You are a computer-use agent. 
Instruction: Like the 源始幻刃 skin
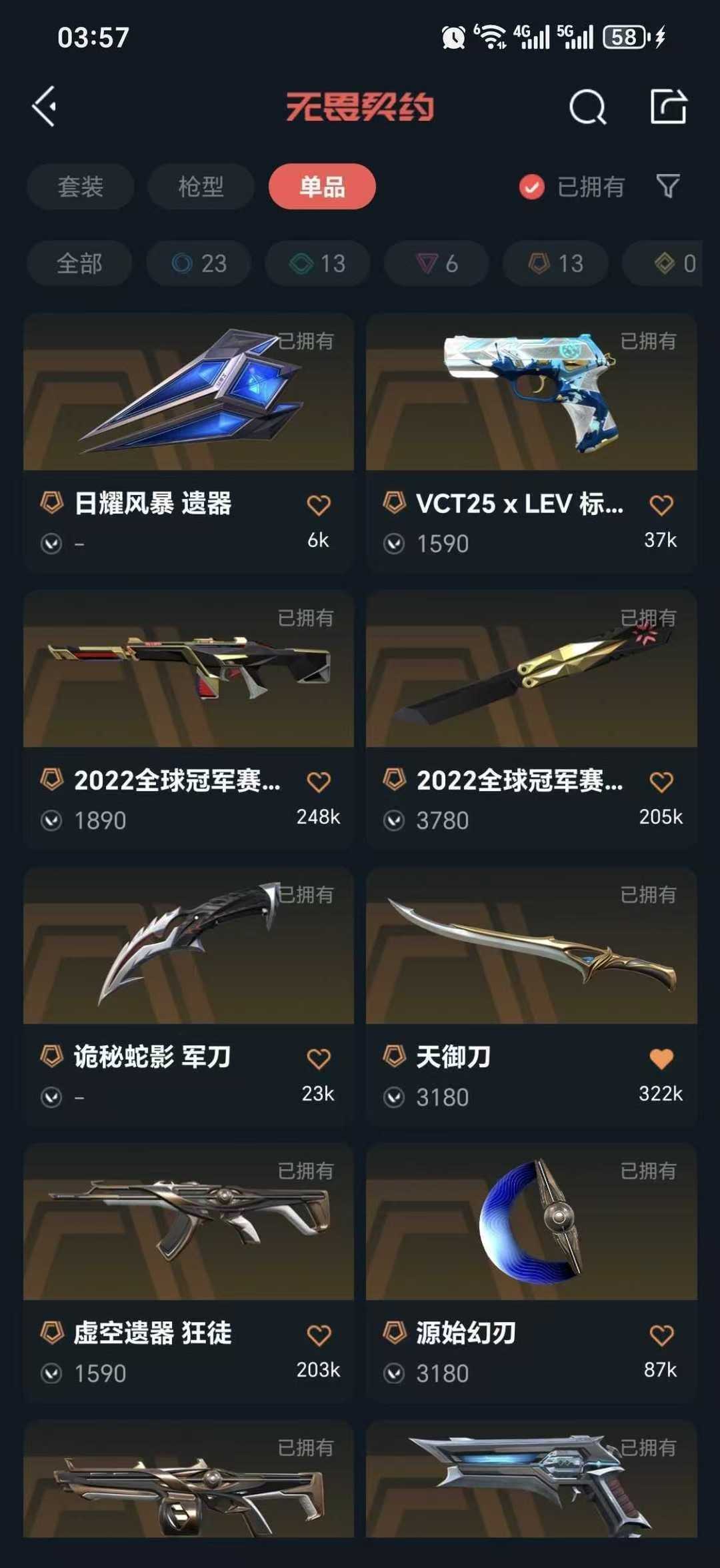[661, 1335]
